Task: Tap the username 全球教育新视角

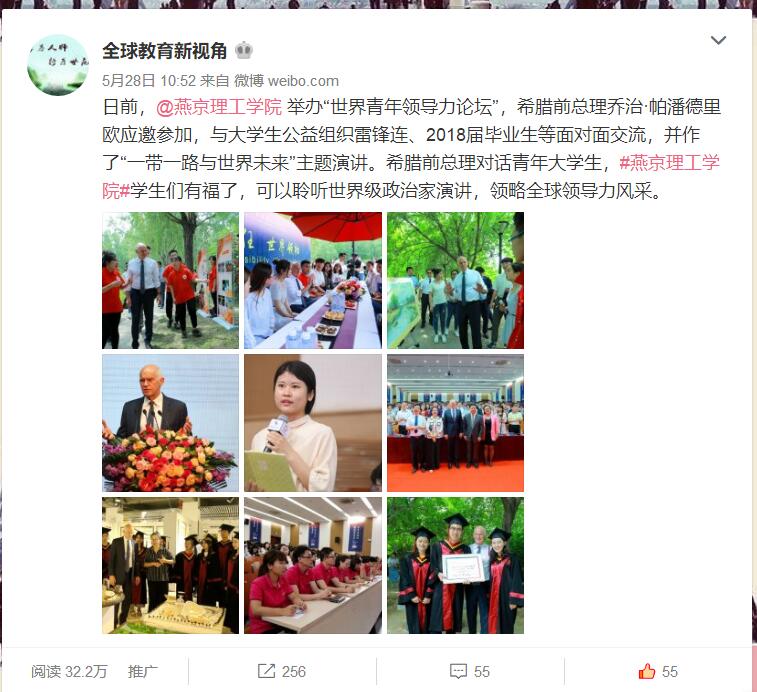Action: [x=165, y=51]
